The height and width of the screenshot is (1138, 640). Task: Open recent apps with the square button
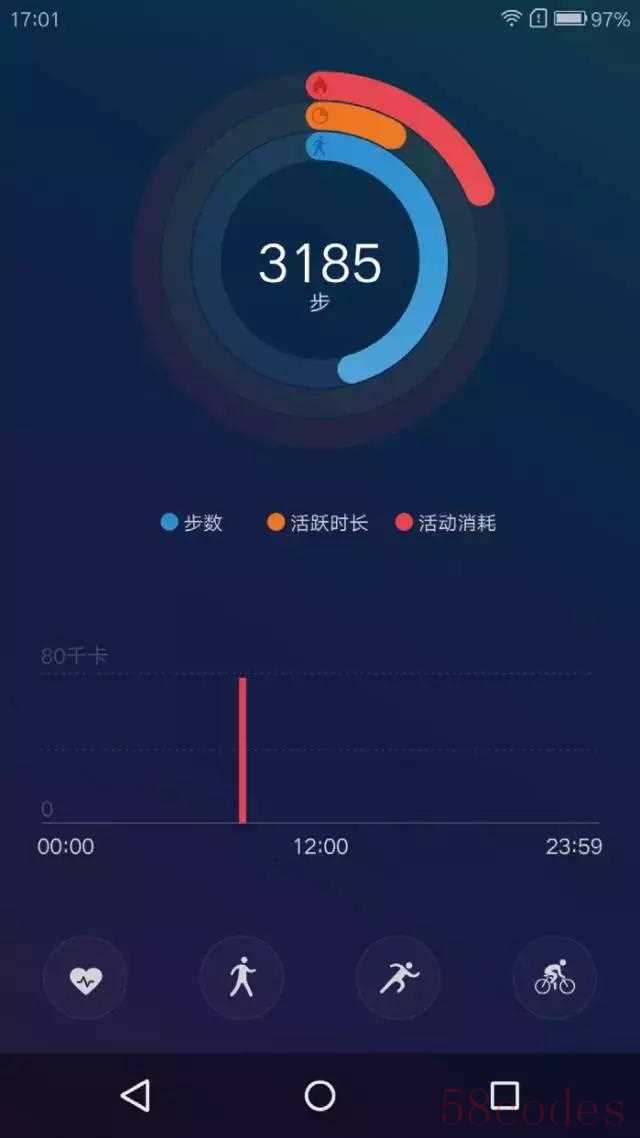pos(504,1095)
